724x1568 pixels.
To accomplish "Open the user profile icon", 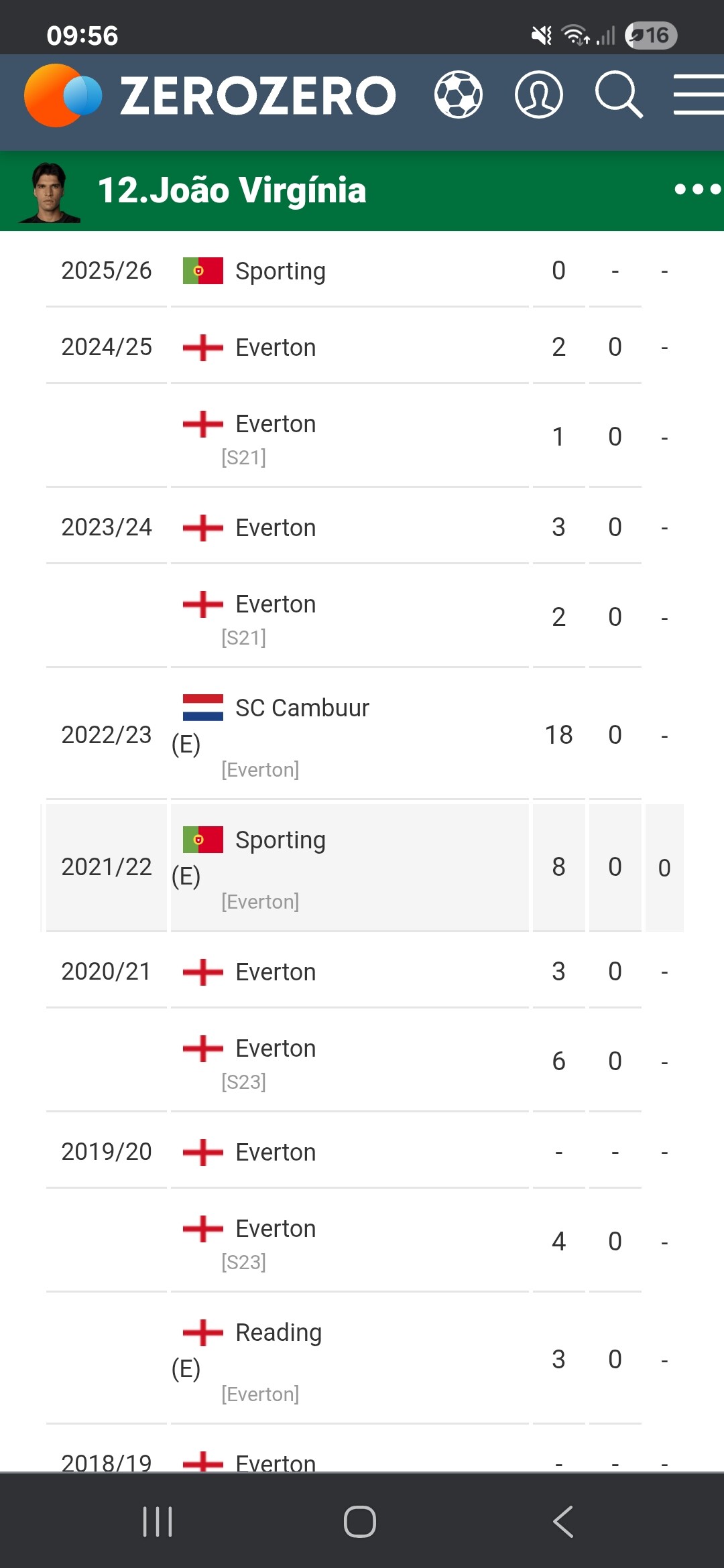I will point(539,94).
